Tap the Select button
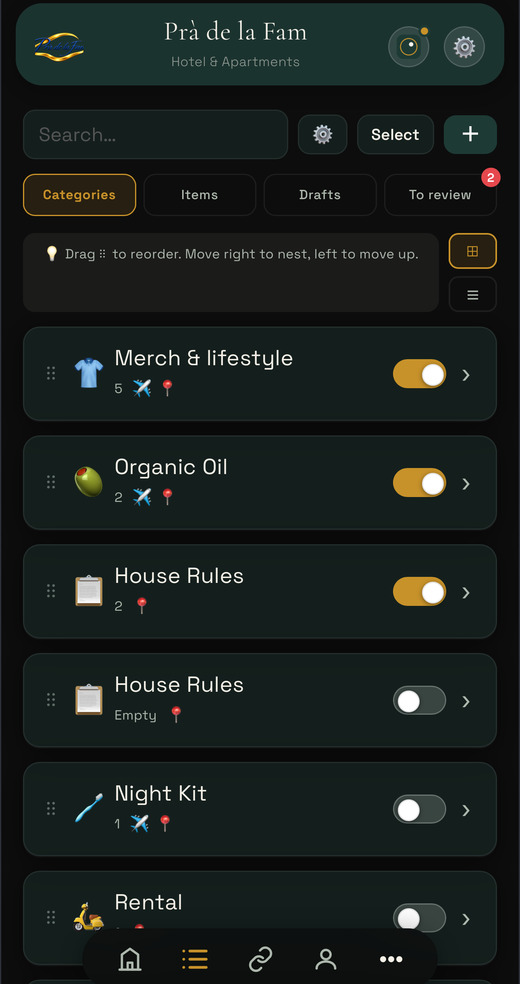This screenshot has width=520, height=984. pyautogui.click(x=395, y=134)
